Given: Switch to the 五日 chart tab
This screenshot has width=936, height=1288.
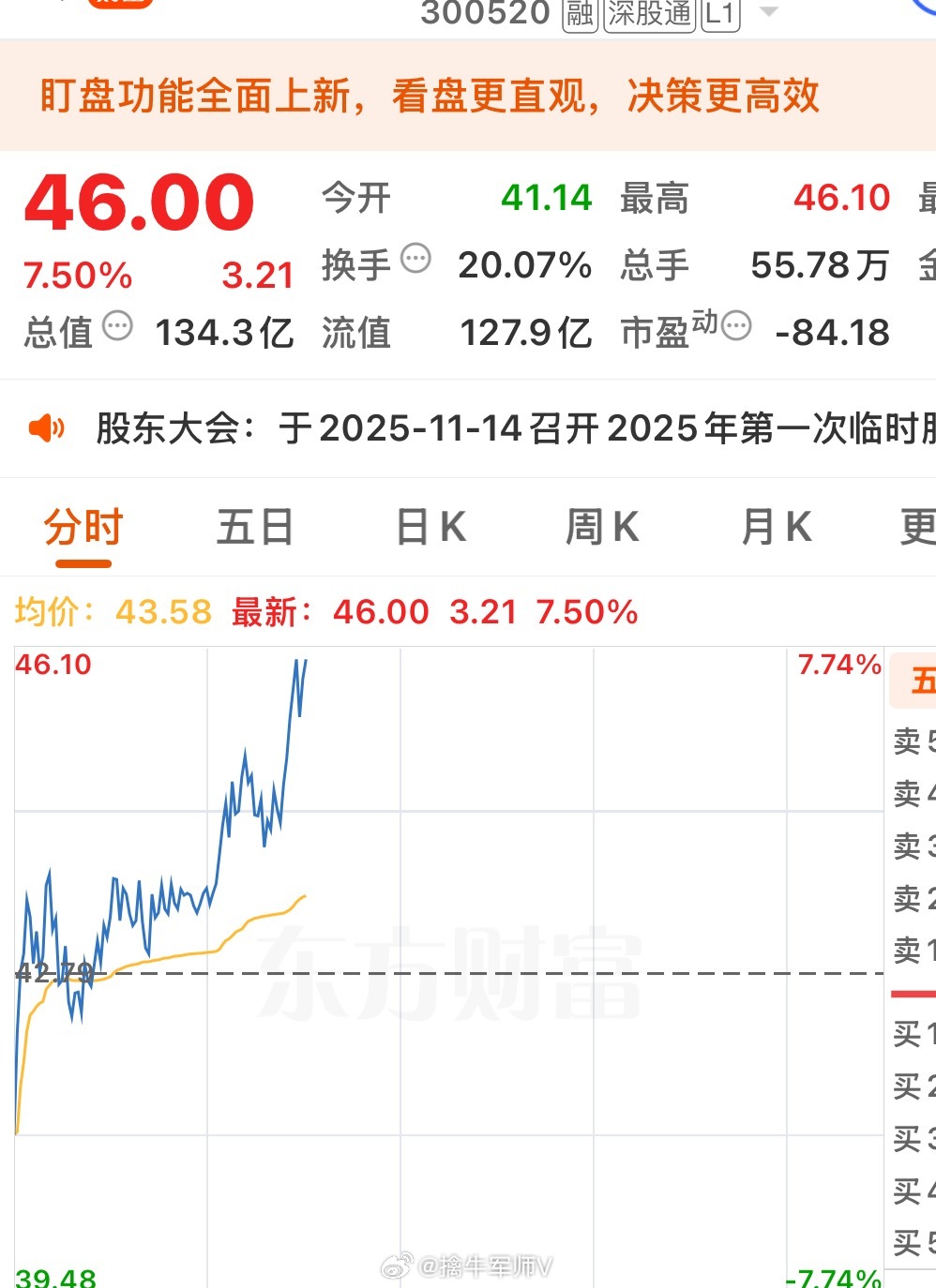Looking at the screenshot, I should 254,527.
